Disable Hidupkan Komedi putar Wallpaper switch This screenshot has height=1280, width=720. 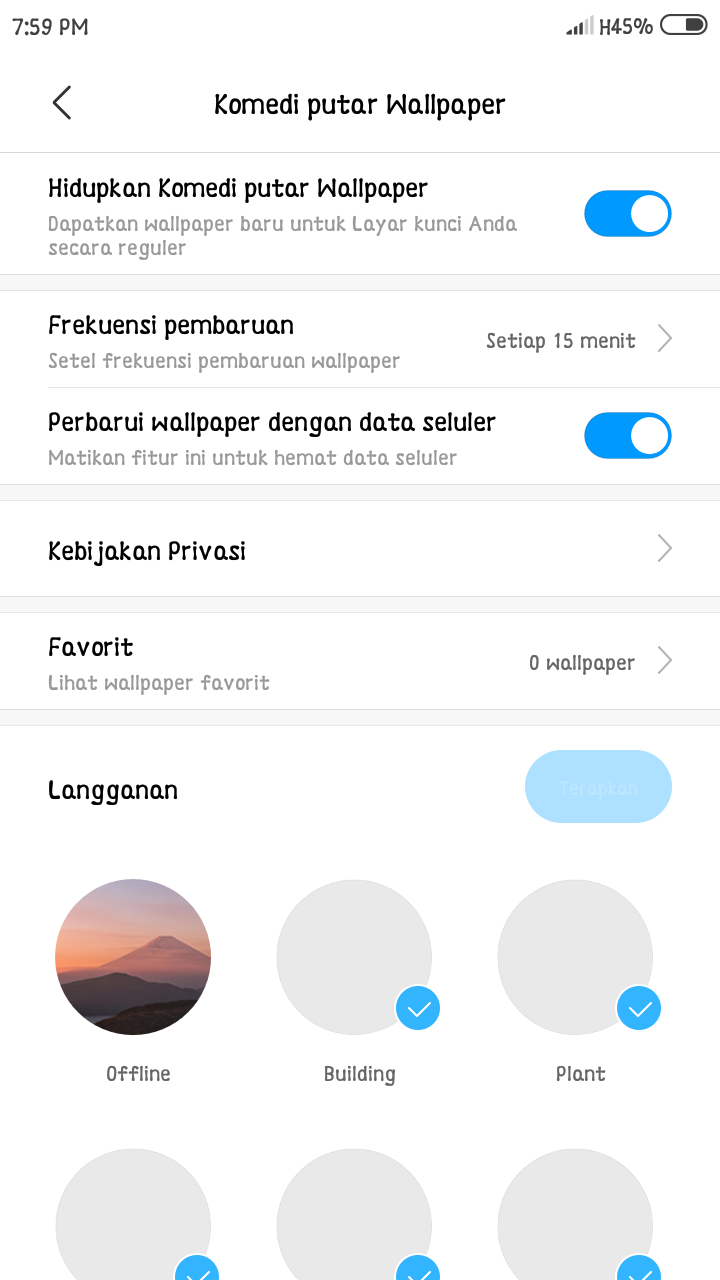(x=627, y=214)
